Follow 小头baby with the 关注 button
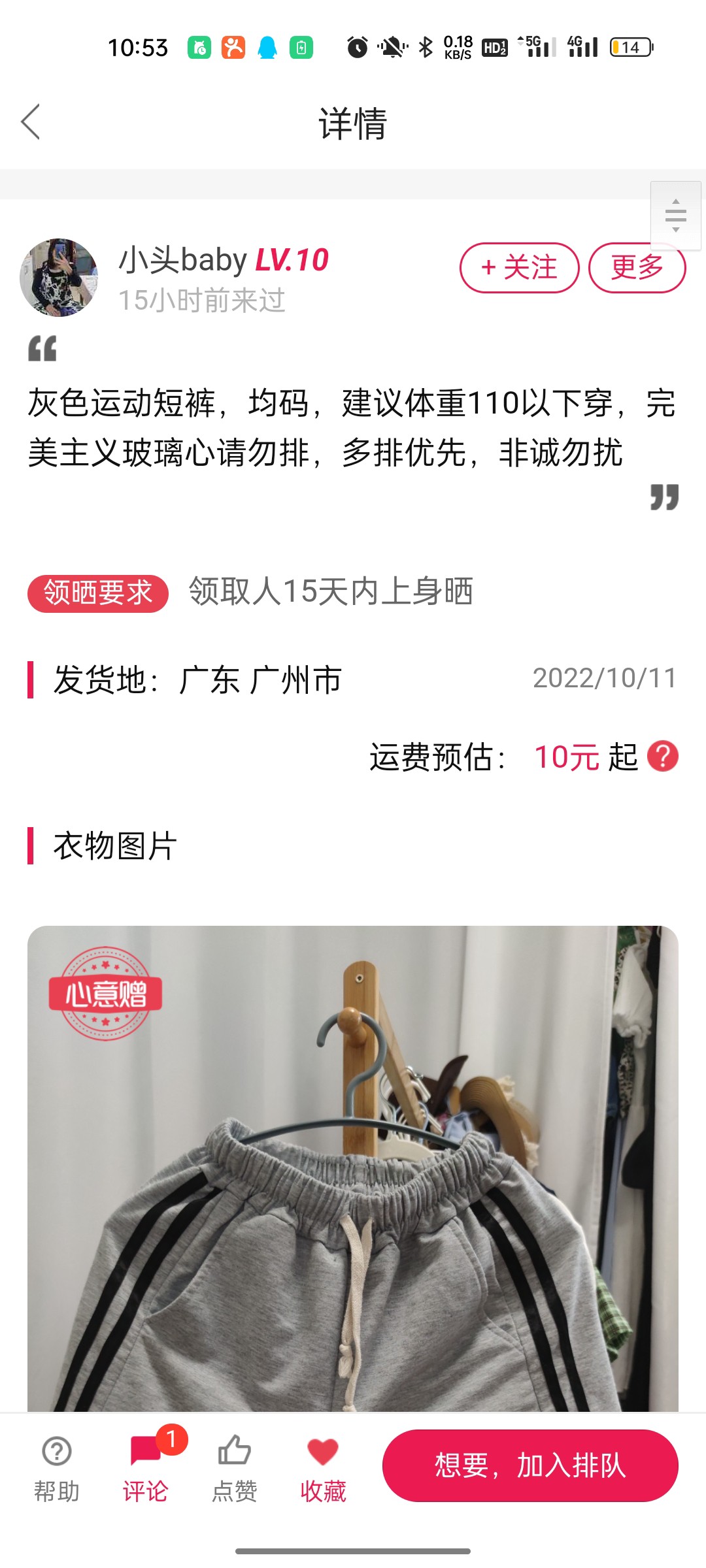This screenshot has height=1568, width=706. click(x=519, y=268)
